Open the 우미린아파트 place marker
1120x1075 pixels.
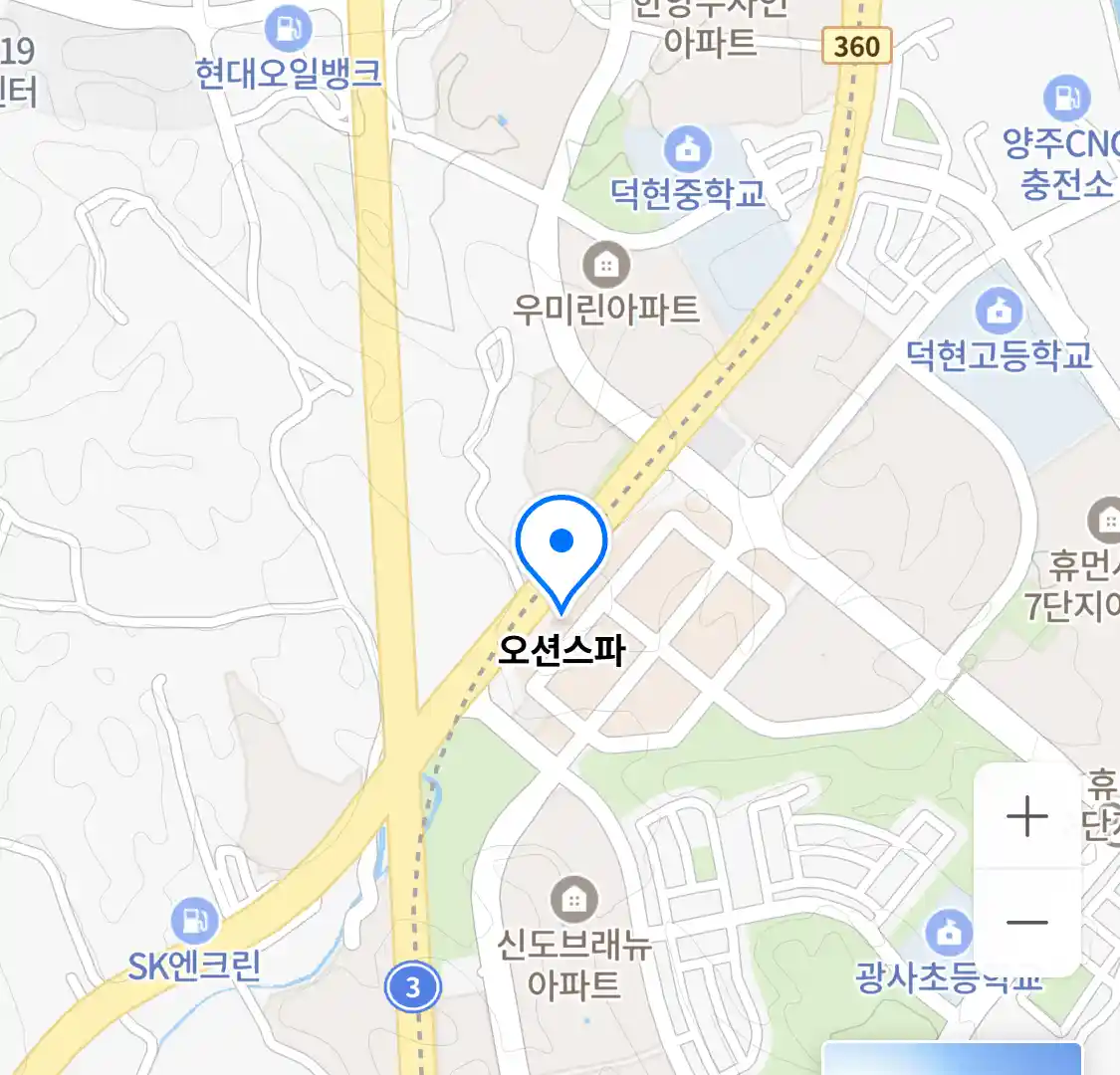point(605,265)
